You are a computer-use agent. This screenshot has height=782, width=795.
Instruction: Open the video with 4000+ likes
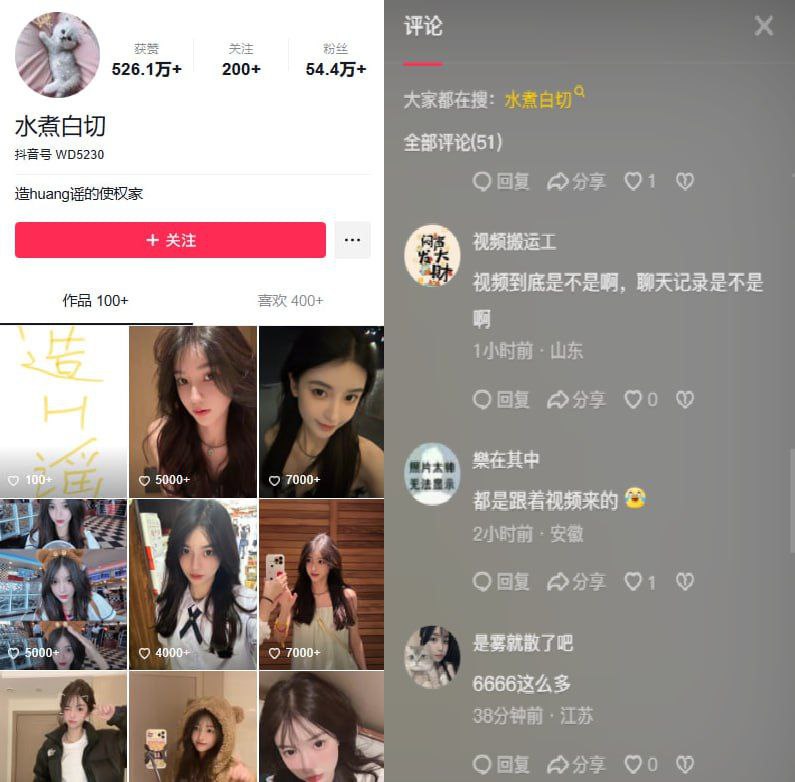[x=193, y=584]
